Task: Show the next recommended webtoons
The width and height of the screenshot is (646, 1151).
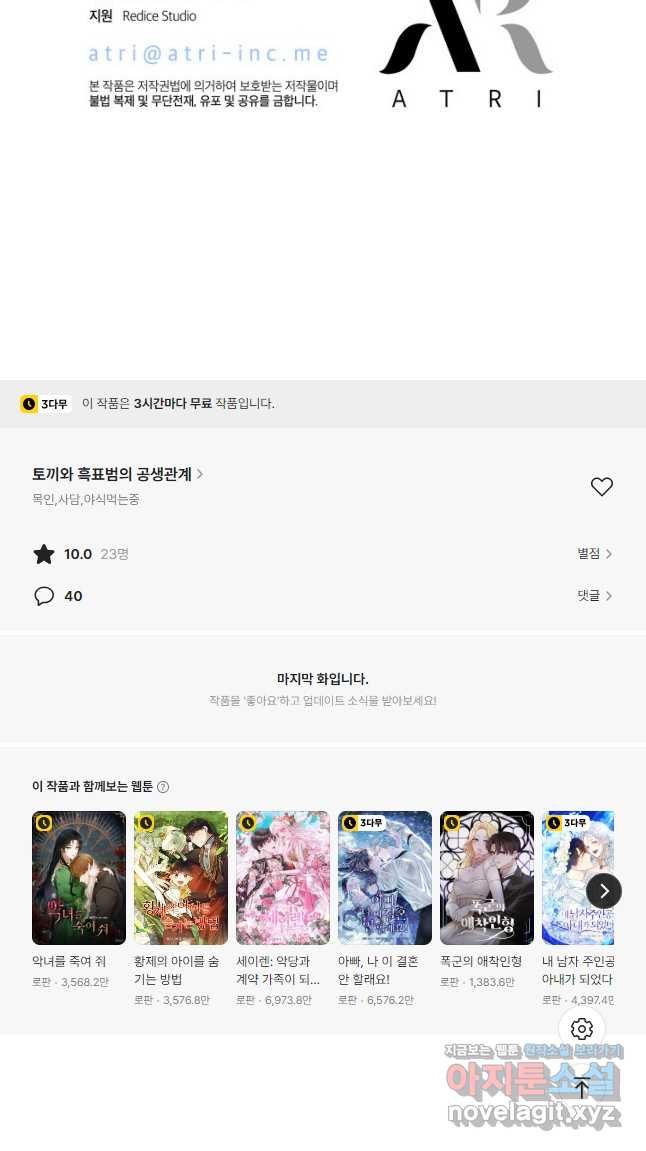Action: pyautogui.click(x=604, y=891)
